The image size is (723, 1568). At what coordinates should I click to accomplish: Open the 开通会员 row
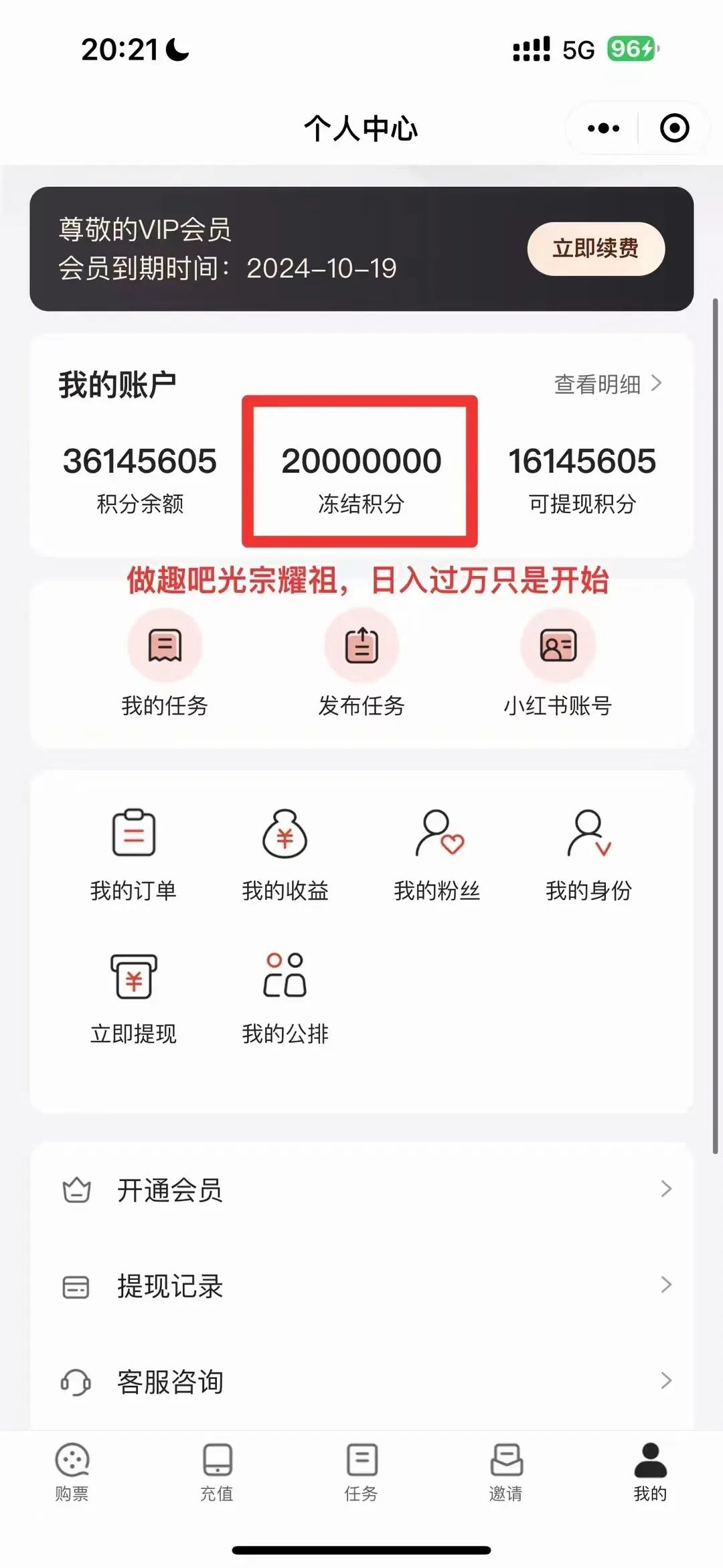point(361,1190)
